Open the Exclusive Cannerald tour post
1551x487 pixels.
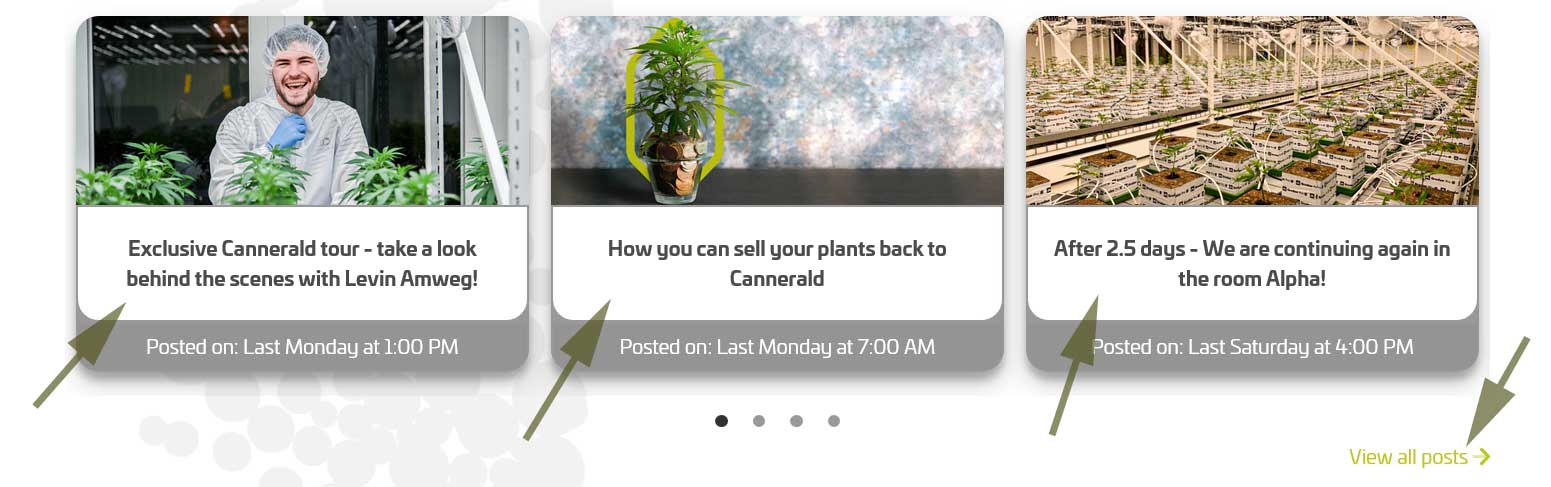[x=302, y=263]
